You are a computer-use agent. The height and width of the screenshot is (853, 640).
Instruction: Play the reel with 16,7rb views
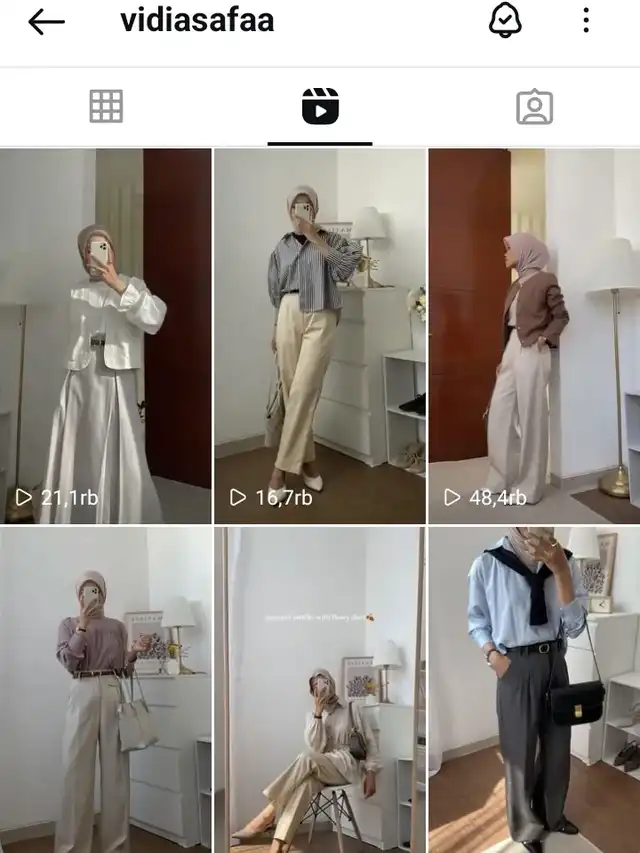tap(319, 336)
